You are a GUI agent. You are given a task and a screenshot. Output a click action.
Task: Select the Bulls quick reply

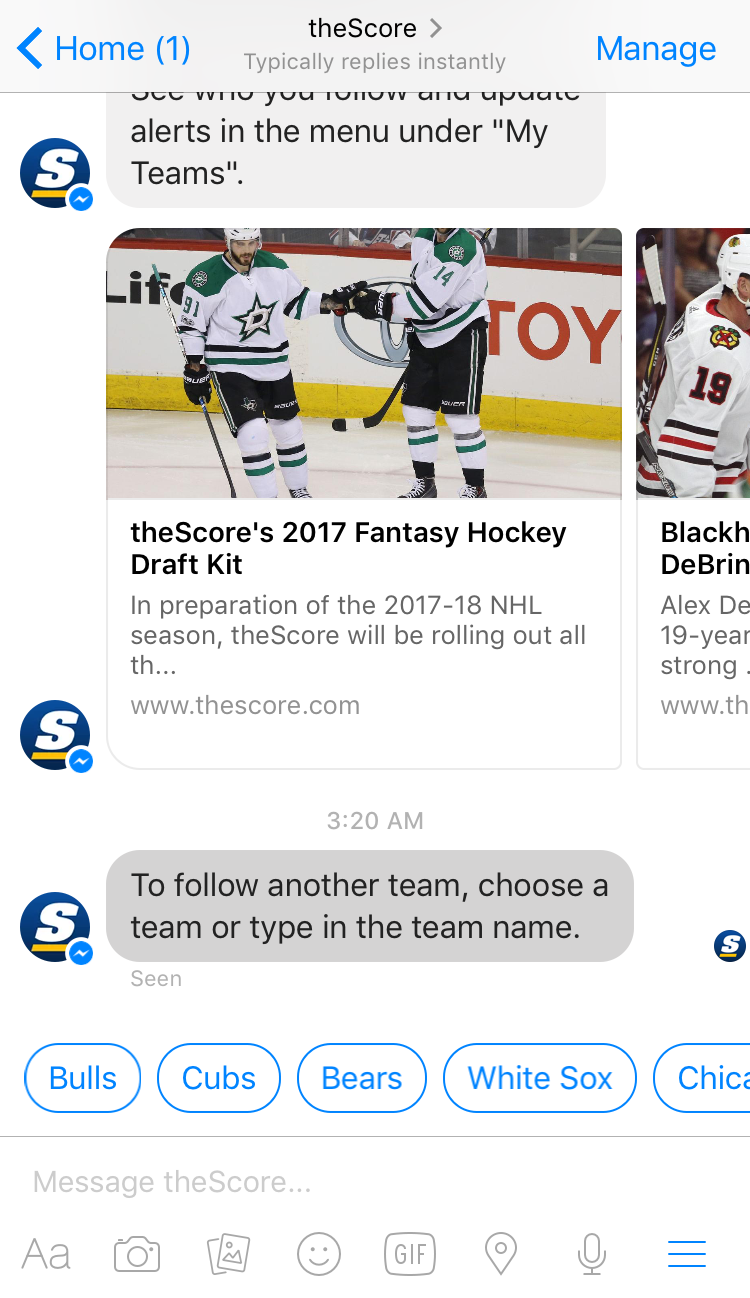83,1078
